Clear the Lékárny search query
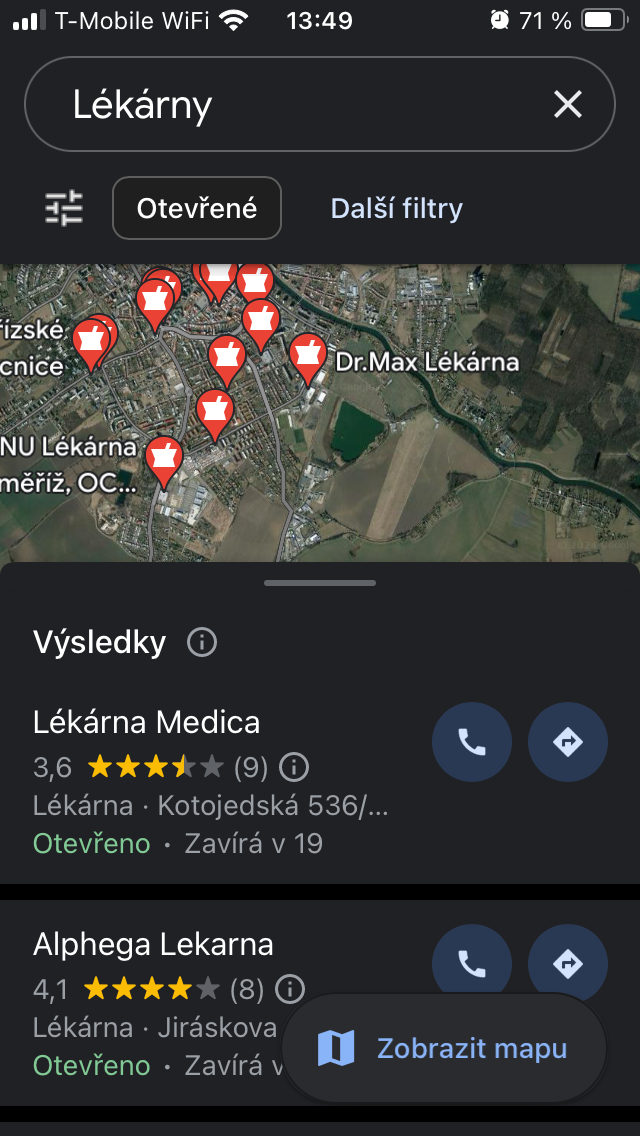 click(x=568, y=104)
